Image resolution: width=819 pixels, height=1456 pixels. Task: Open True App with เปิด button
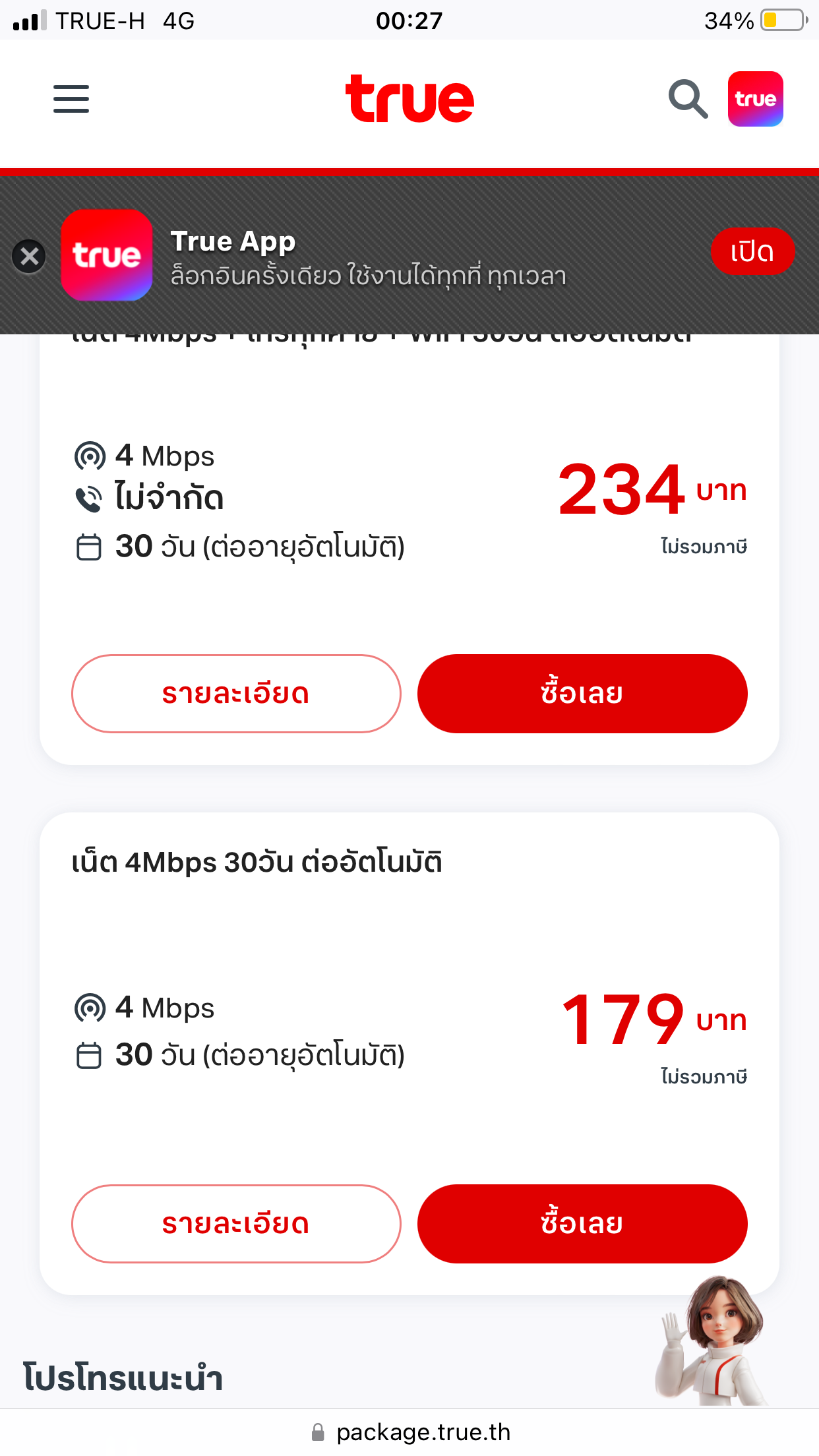point(752,252)
